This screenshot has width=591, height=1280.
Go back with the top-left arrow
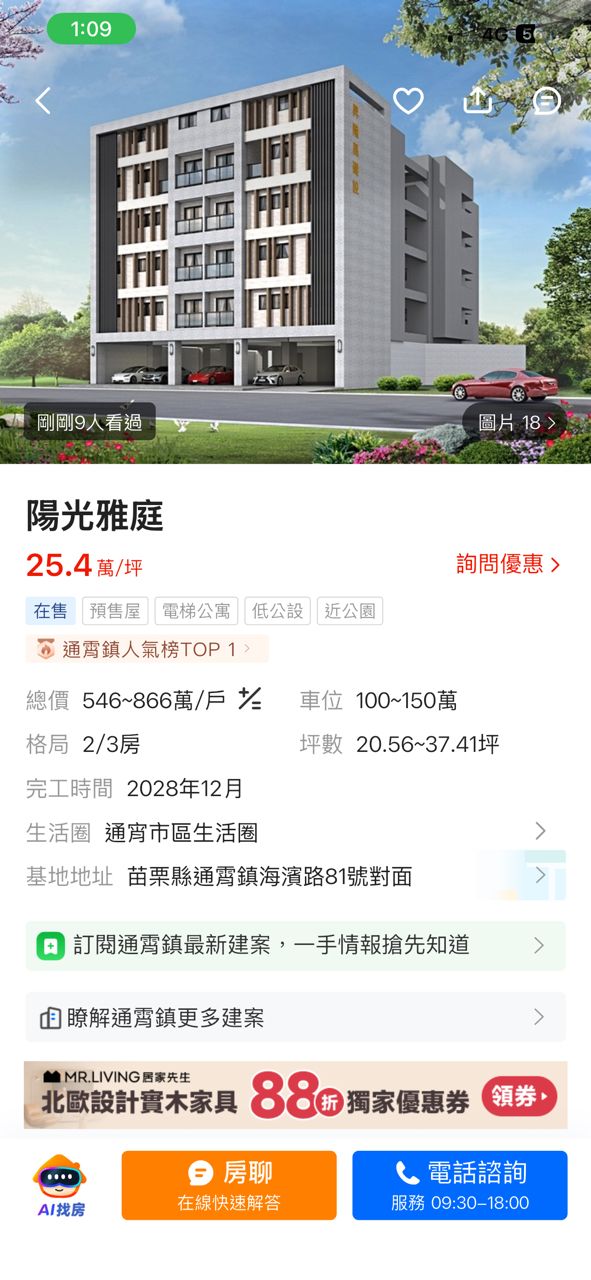[x=42, y=101]
